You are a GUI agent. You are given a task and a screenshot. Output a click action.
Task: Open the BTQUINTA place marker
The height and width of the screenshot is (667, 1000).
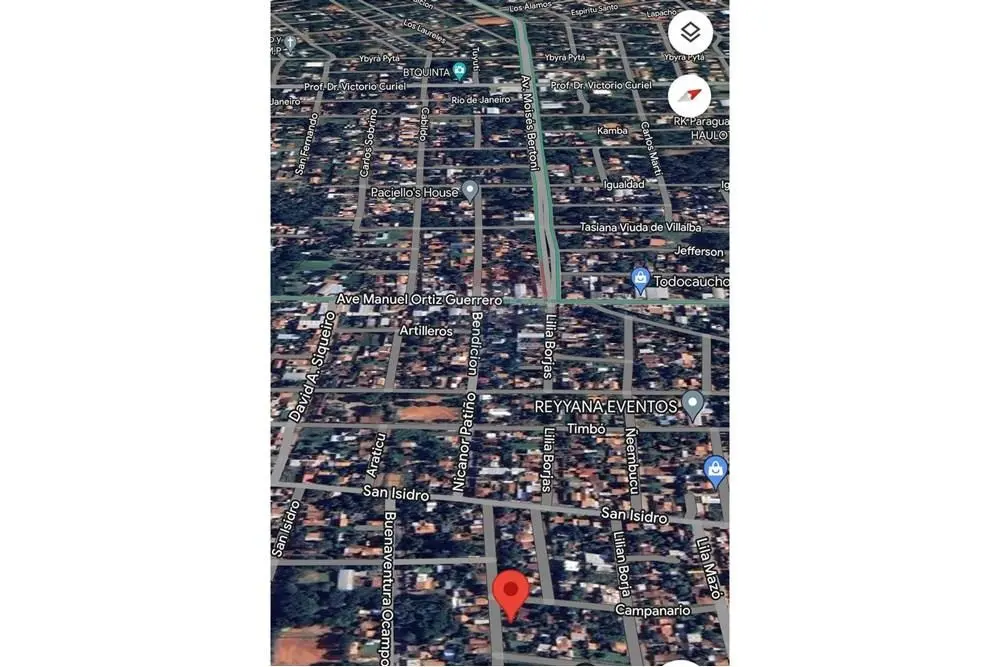click(459, 71)
